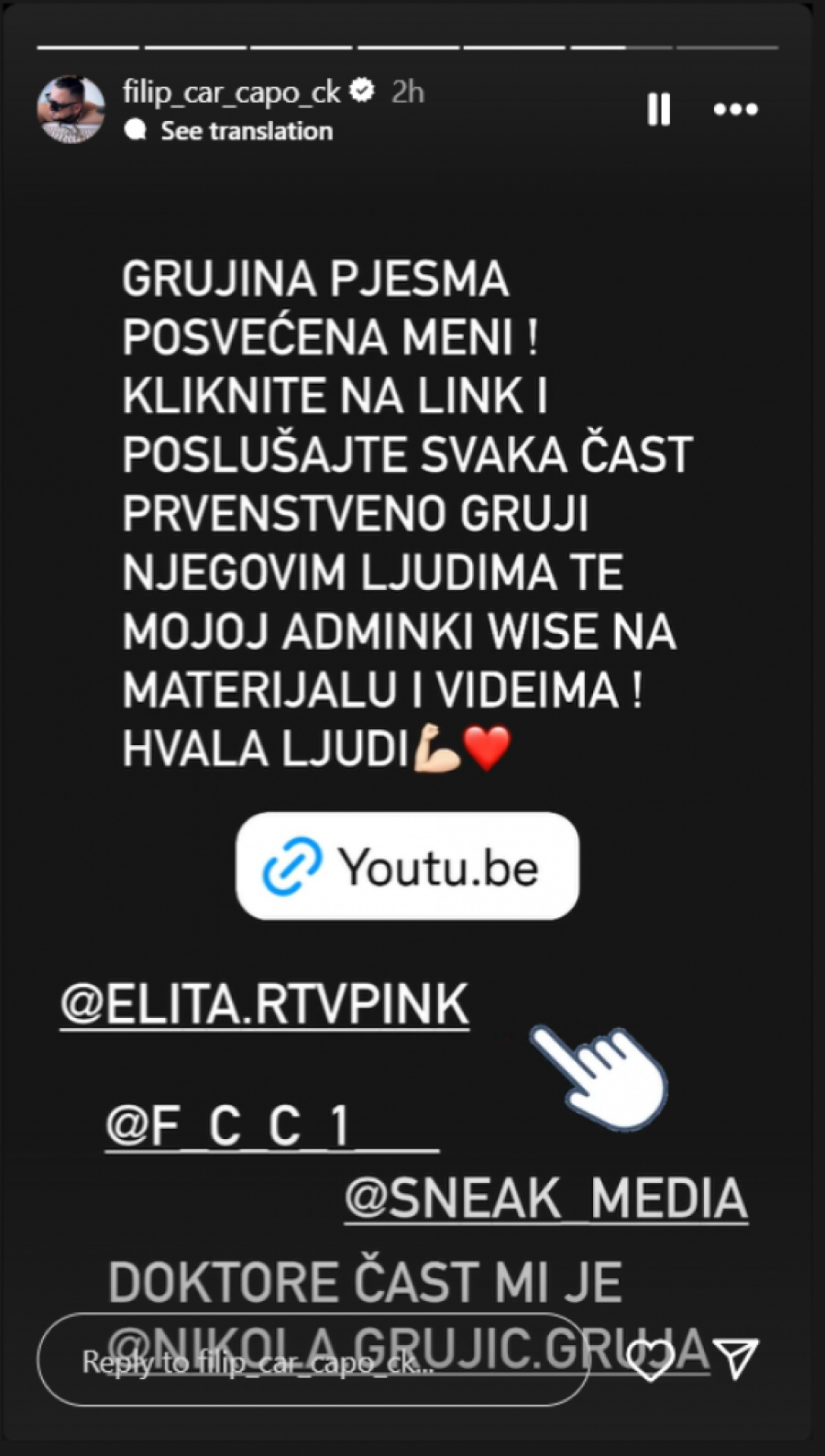Pause the story playback
The image size is (825, 1456).
pyautogui.click(x=658, y=109)
